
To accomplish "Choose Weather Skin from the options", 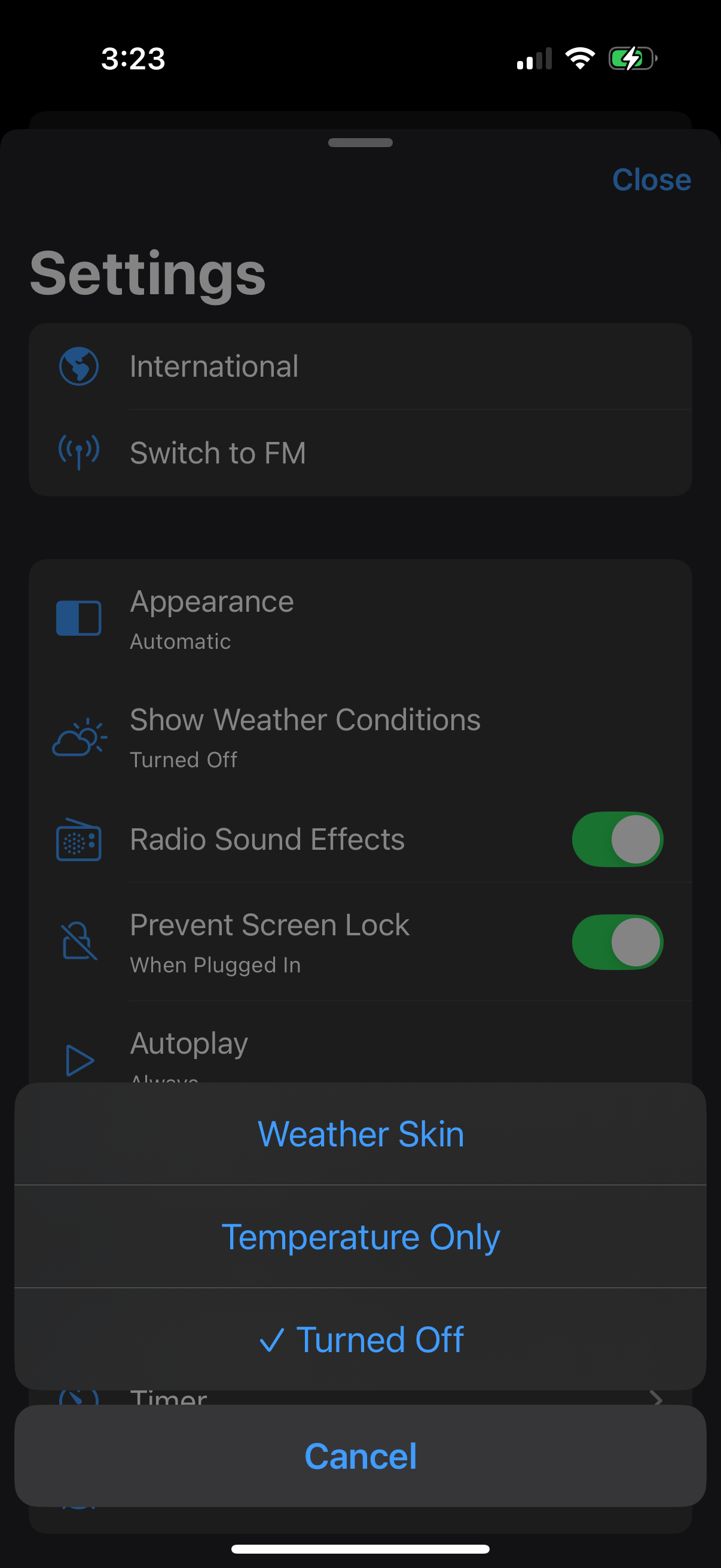I will [361, 1133].
